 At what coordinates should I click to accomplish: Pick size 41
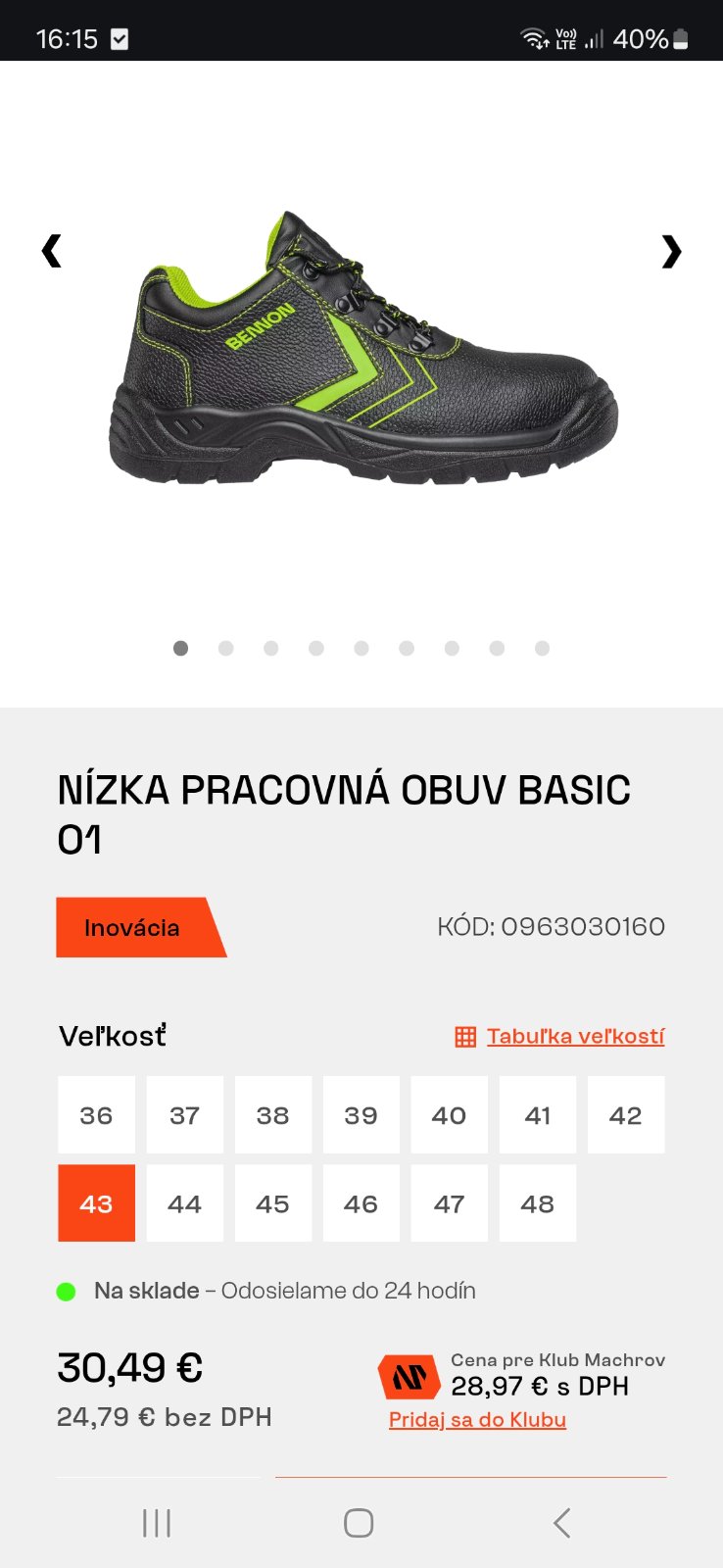538,1115
